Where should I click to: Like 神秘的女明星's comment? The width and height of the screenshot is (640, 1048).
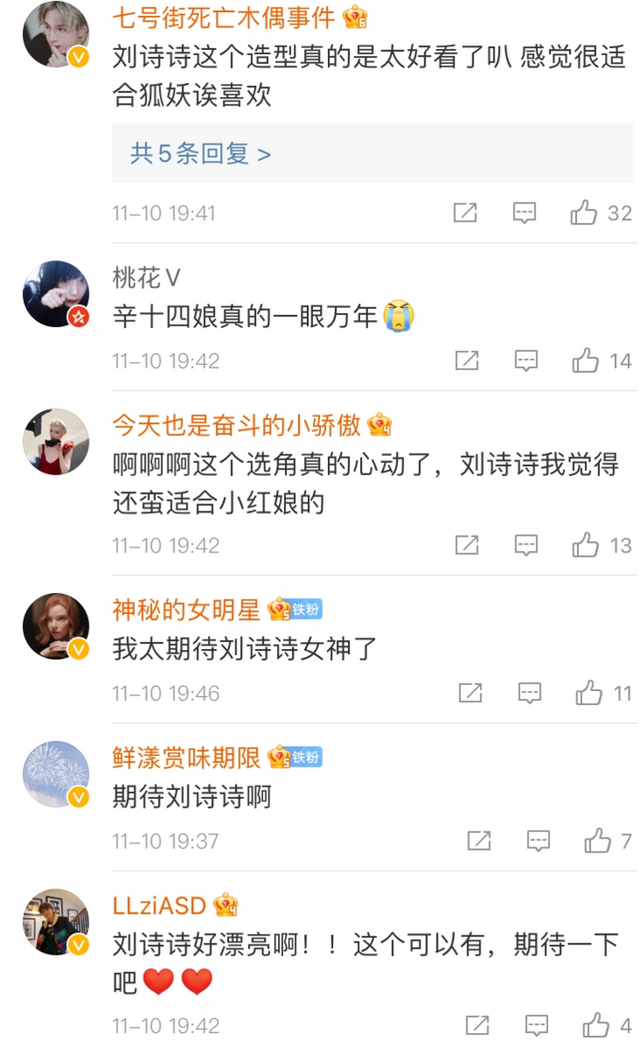pos(589,693)
